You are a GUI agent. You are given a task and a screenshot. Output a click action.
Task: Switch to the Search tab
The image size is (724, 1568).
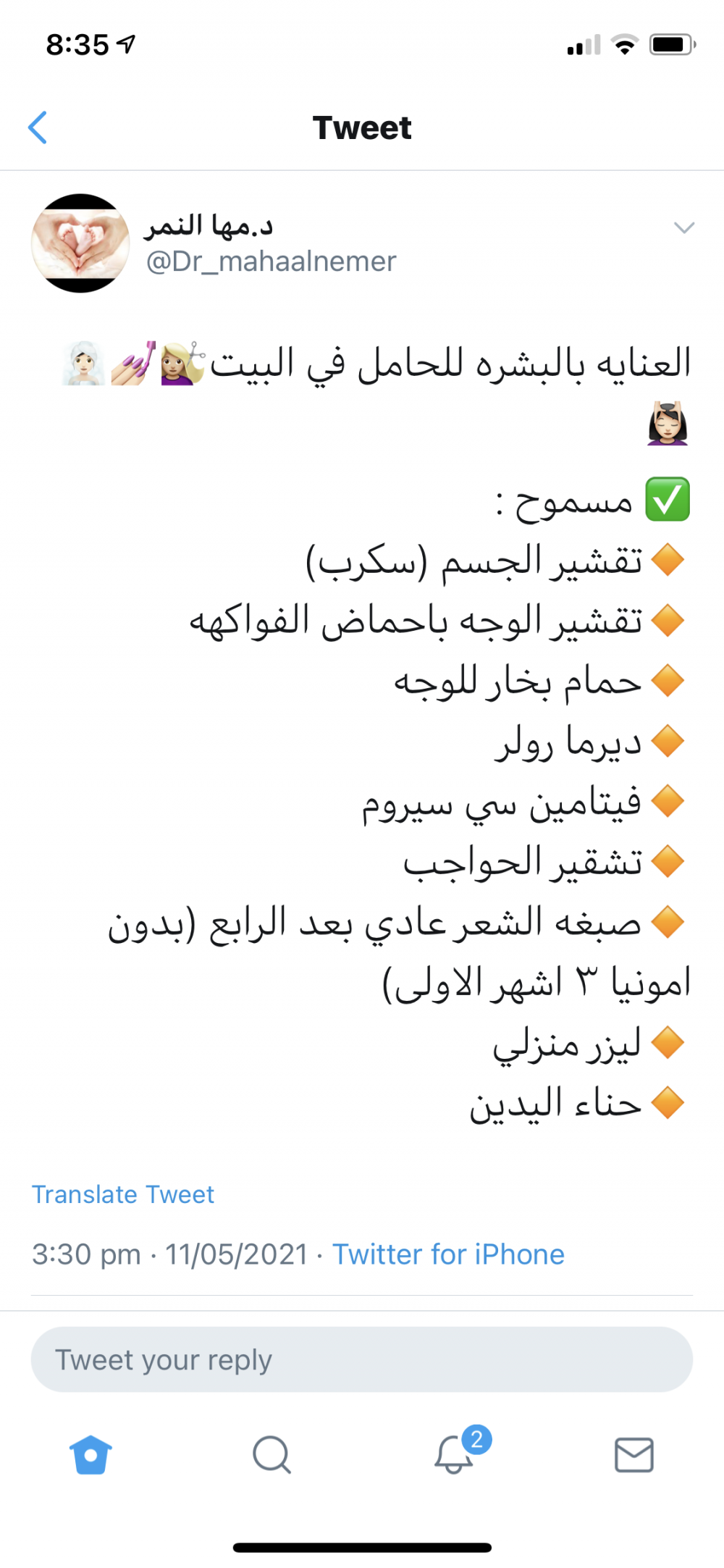pyautogui.click(x=271, y=1454)
